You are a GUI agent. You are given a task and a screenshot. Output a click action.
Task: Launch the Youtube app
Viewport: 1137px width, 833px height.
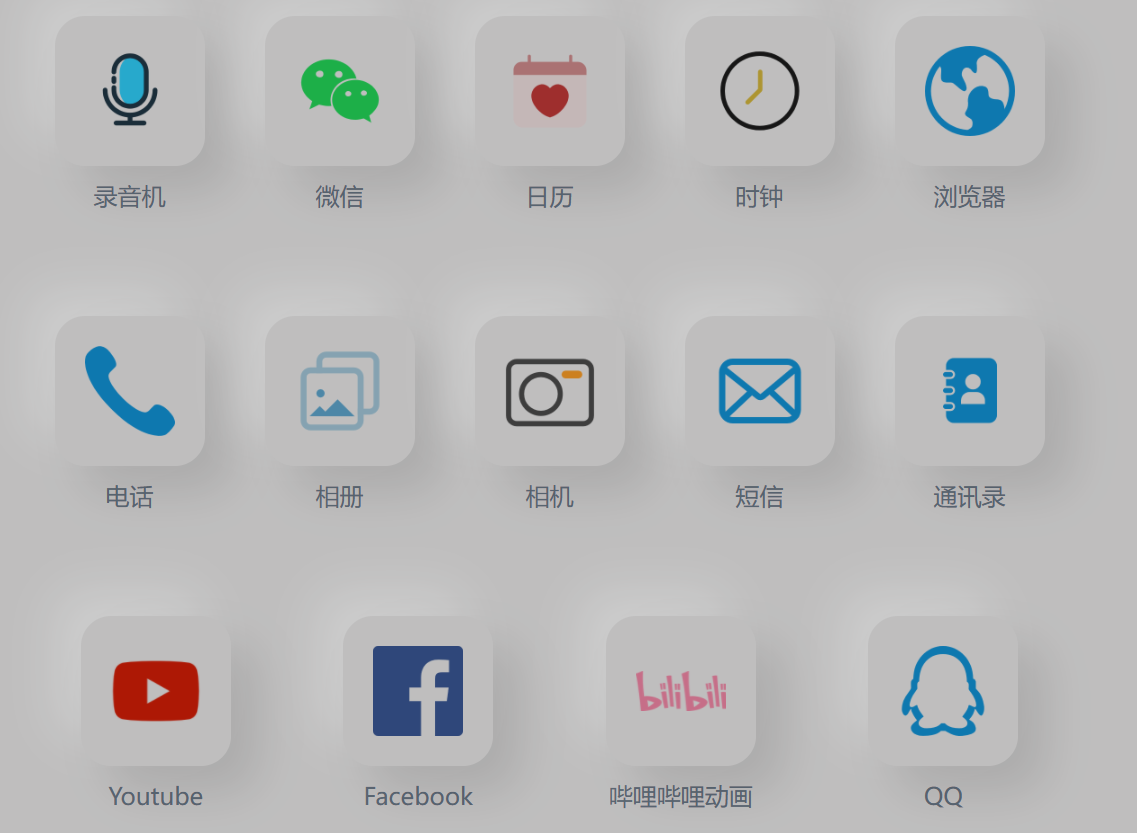(x=156, y=691)
